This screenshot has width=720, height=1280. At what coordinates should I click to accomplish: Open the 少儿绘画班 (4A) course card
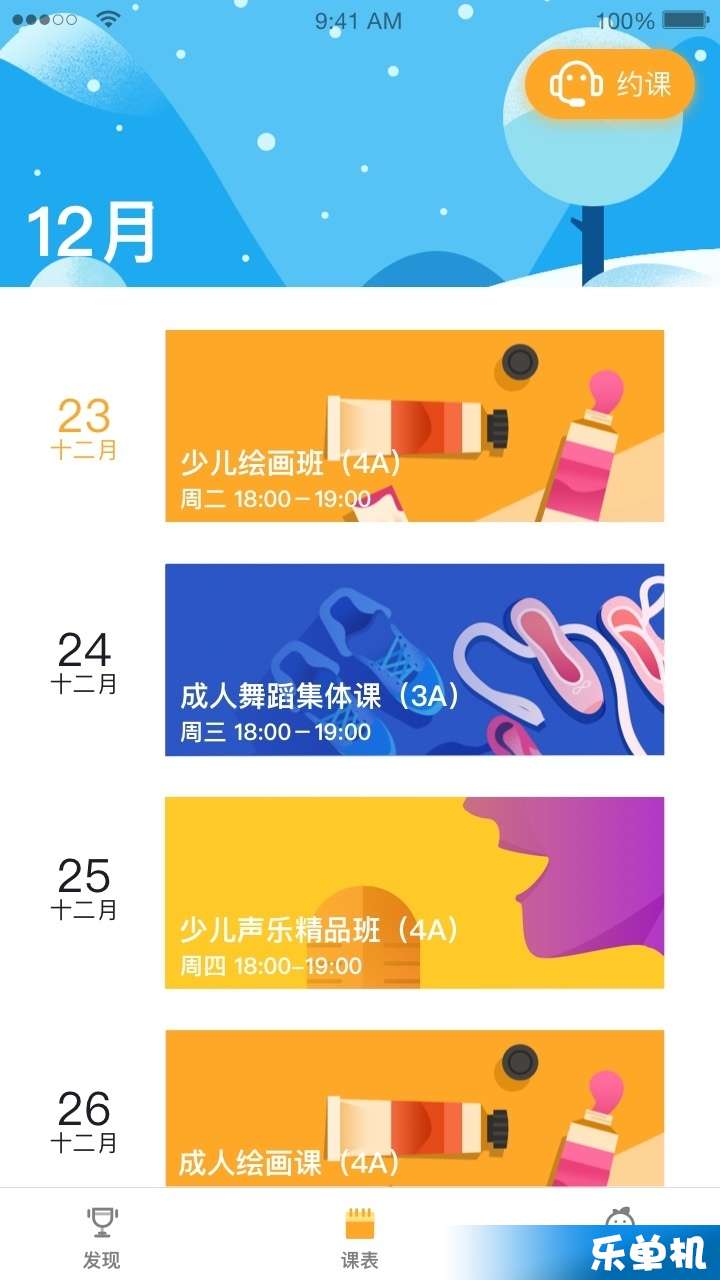[414, 426]
